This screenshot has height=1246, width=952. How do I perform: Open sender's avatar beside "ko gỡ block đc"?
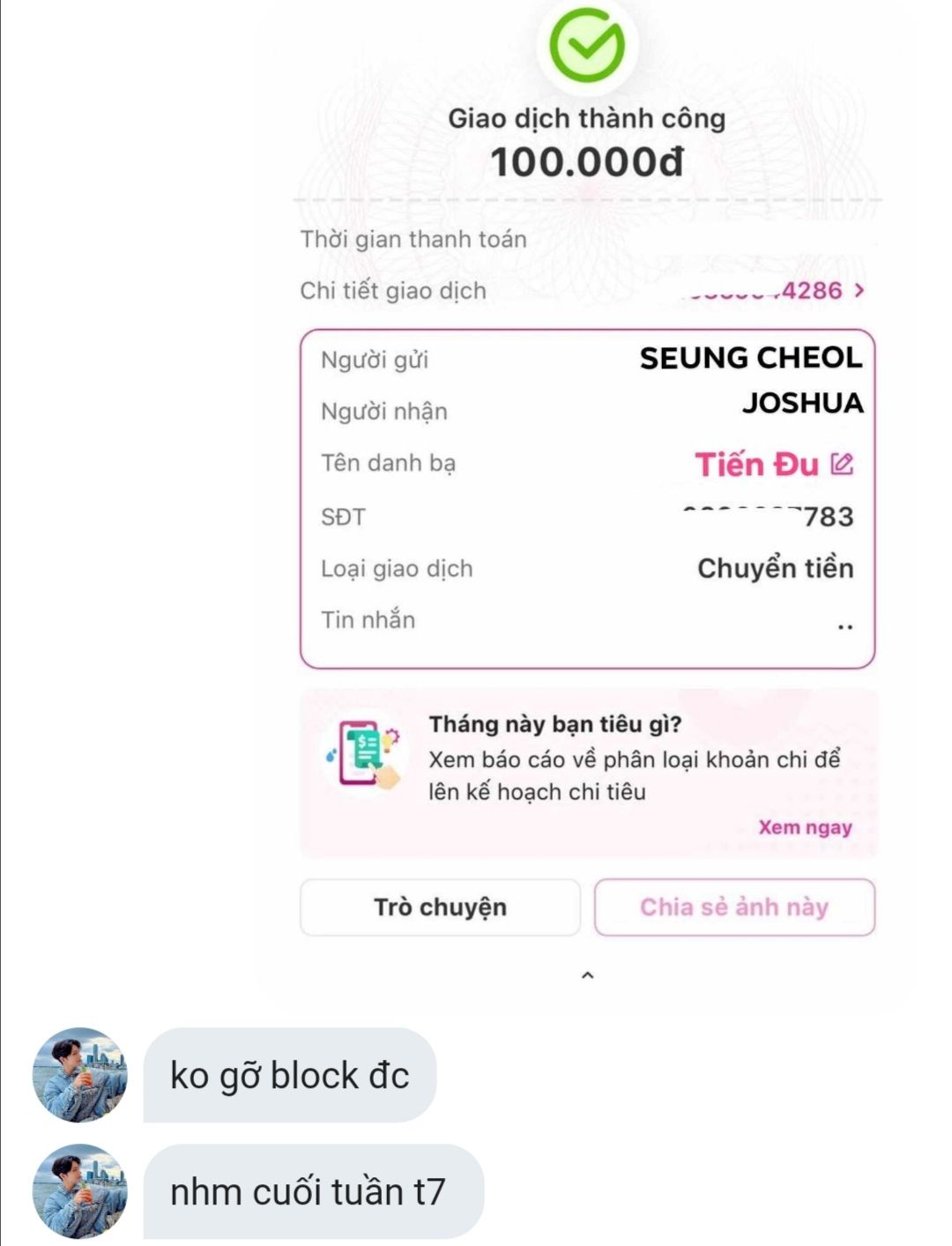pos(80,1074)
